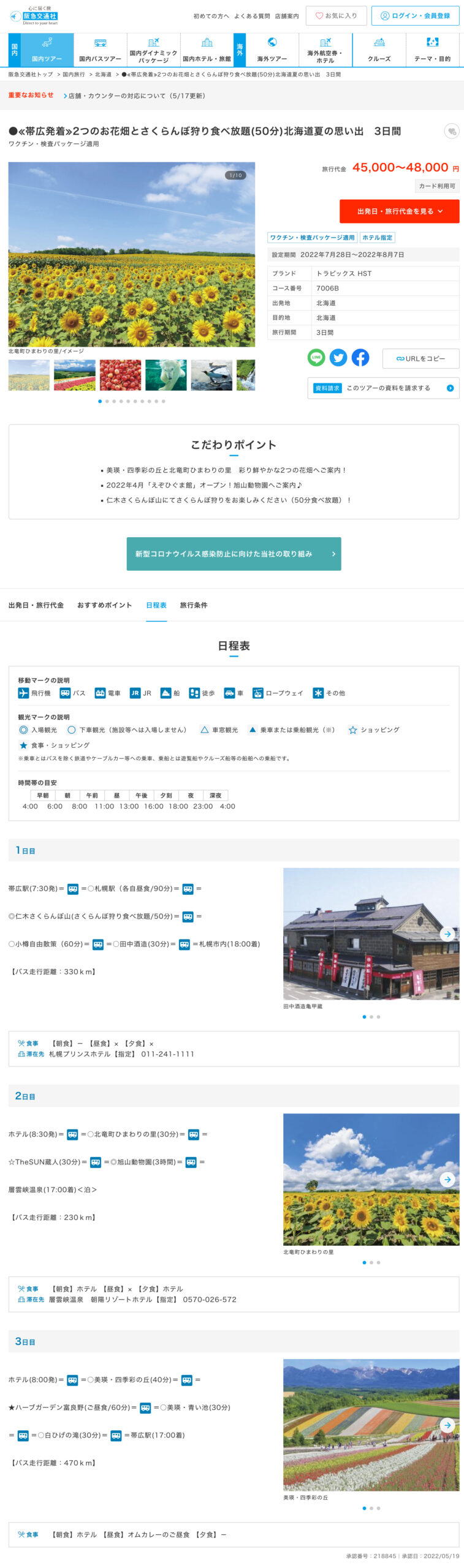464x1568 pixels.
Task: Open クルーズ nav item
Action: [x=379, y=50]
